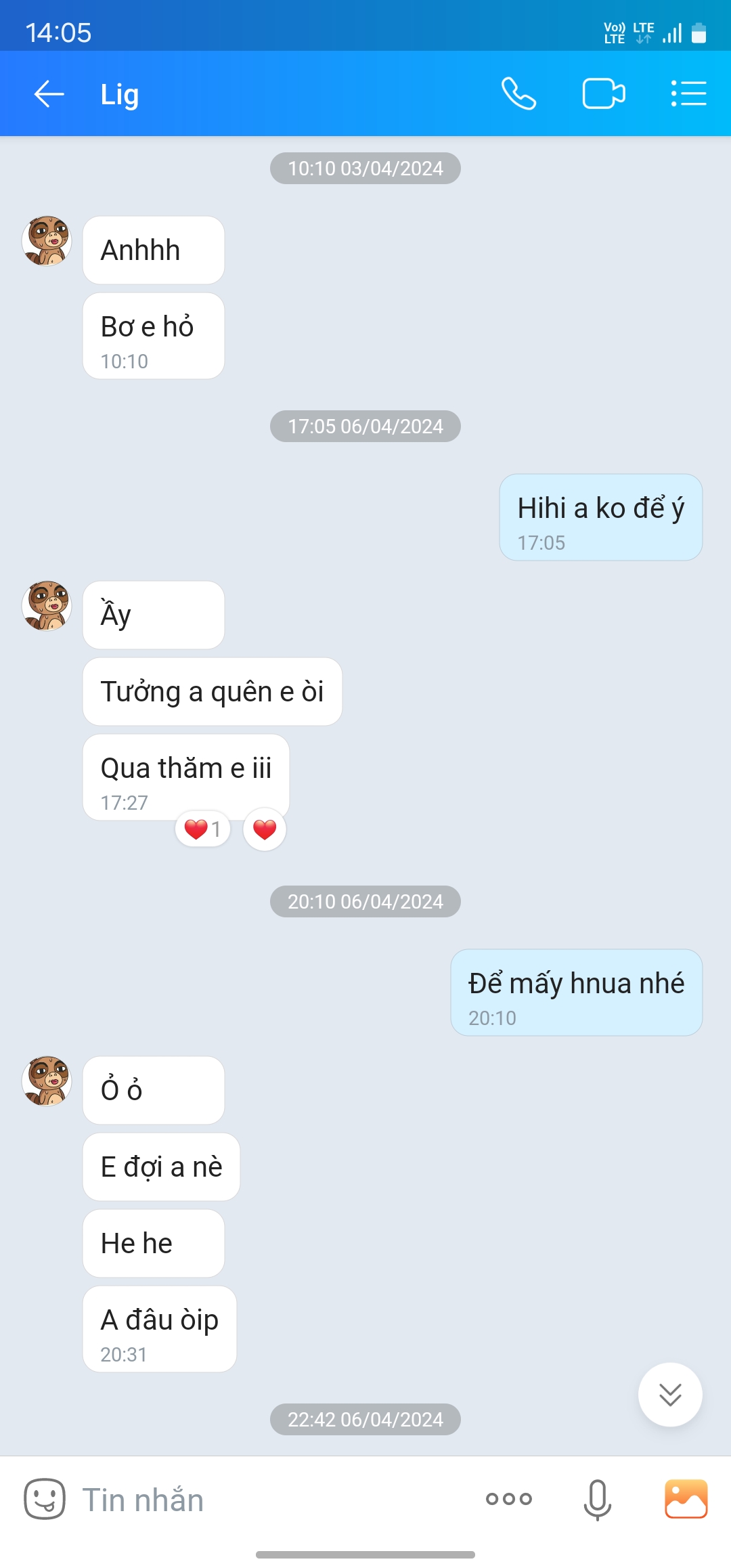Image resolution: width=731 pixels, height=1568 pixels.
Task: Tap the heart reaction button on "Qua thăm e iii"
Action: [x=265, y=829]
